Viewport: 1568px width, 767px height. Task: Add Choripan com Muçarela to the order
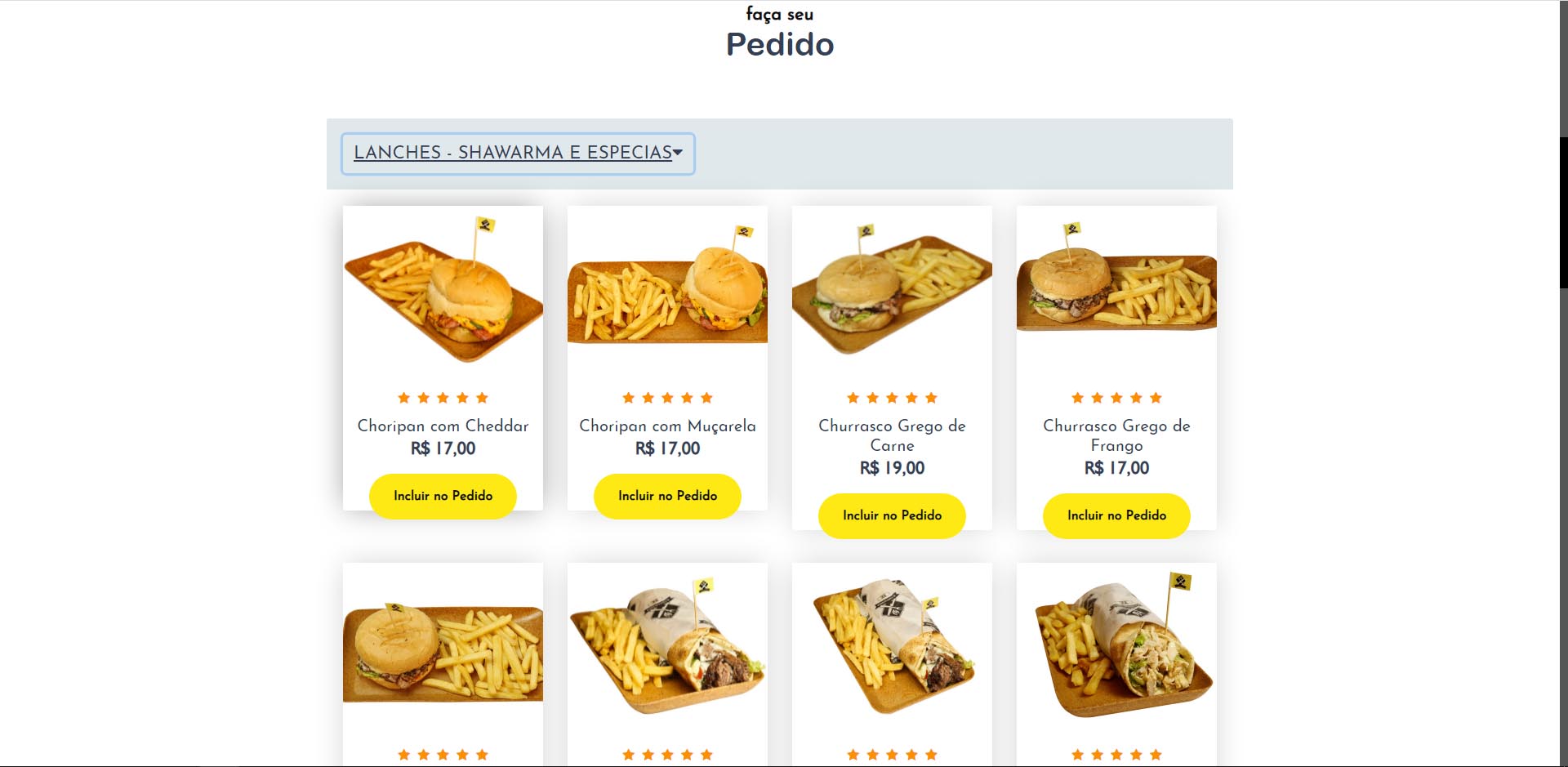(667, 496)
